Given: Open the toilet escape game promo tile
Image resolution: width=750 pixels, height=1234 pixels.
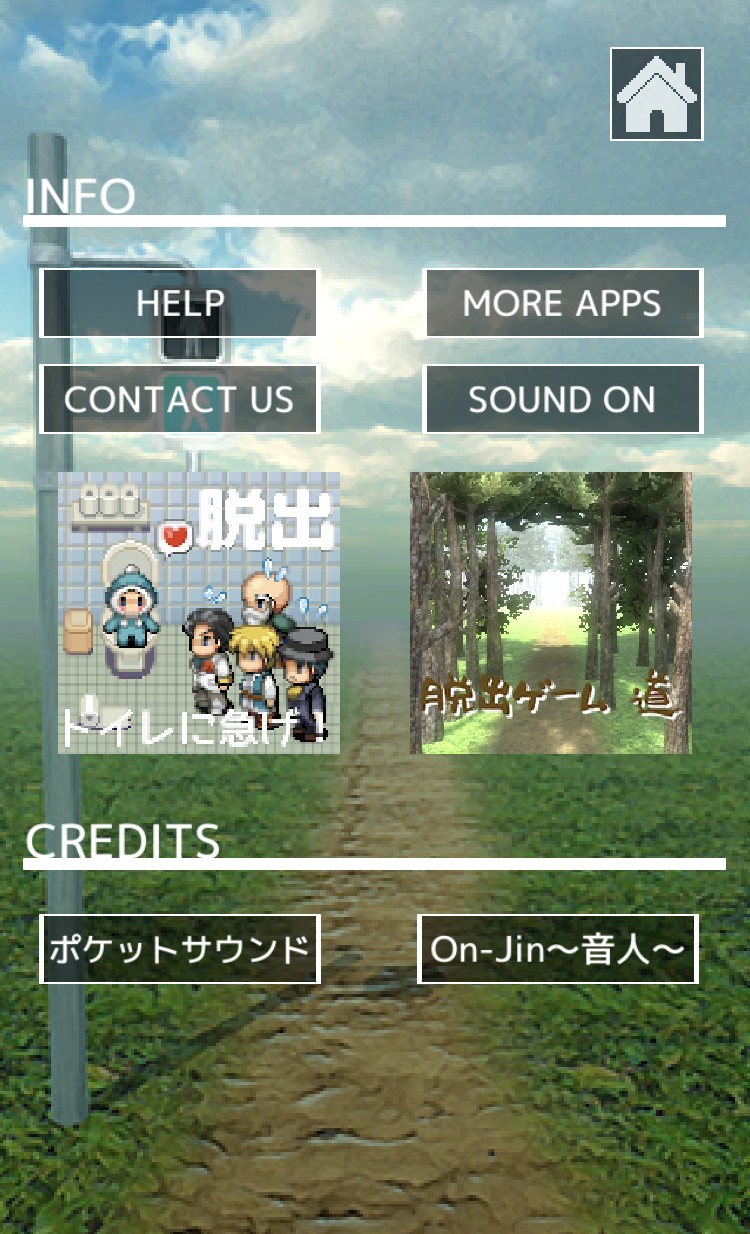Looking at the screenshot, I should (199, 612).
